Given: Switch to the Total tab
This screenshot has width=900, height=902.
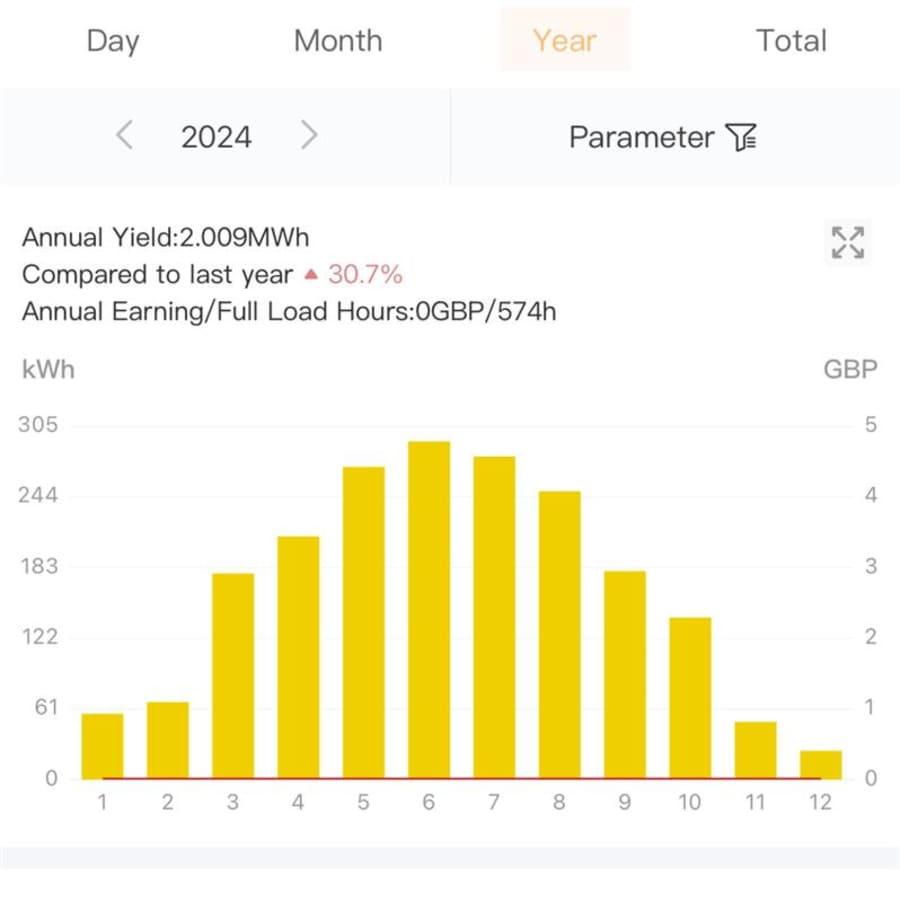Looking at the screenshot, I should (791, 41).
